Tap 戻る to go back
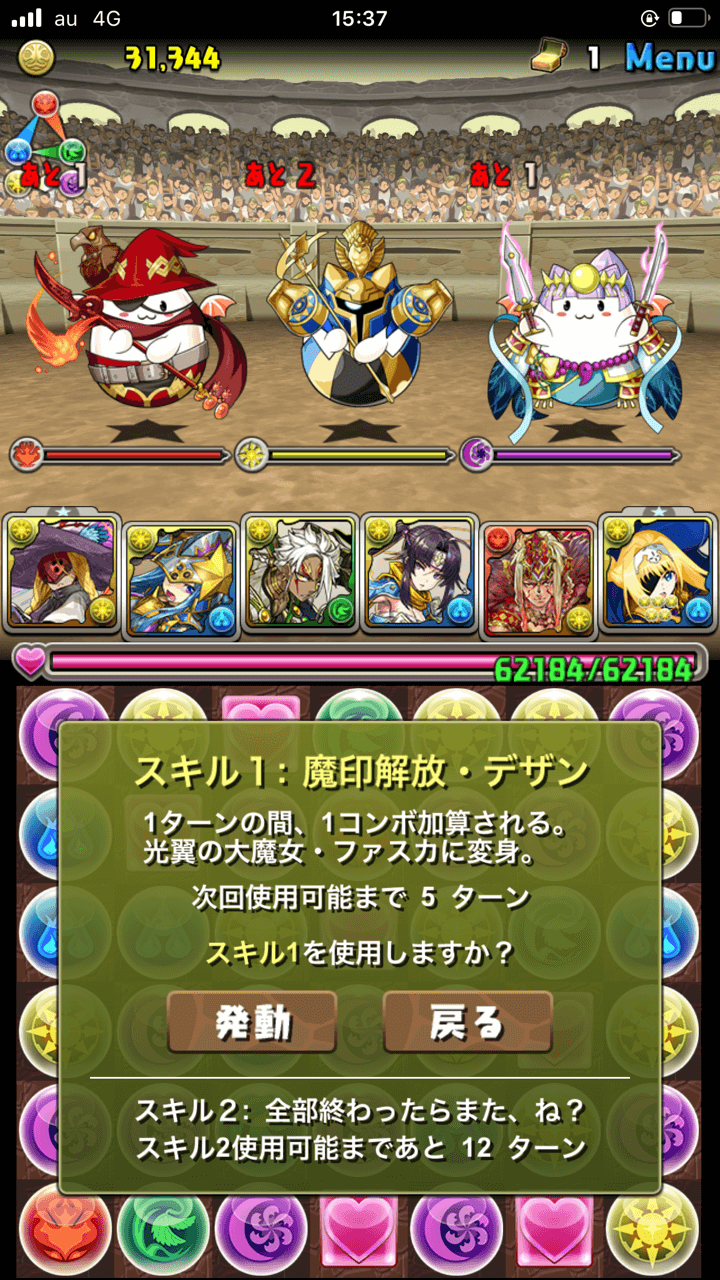The image size is (720, 1280). pos(467,1021)
